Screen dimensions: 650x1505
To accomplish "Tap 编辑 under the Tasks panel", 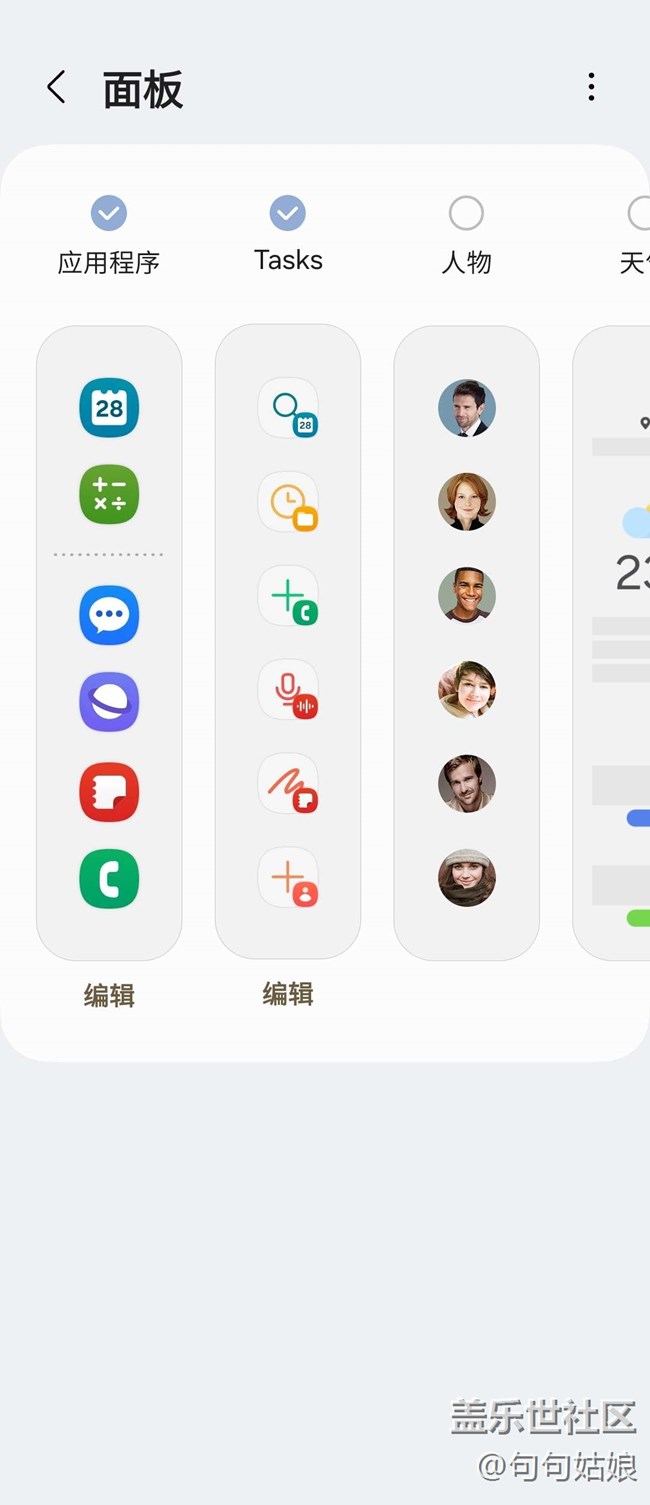I will pyautogui.click(x=288, y=993).
